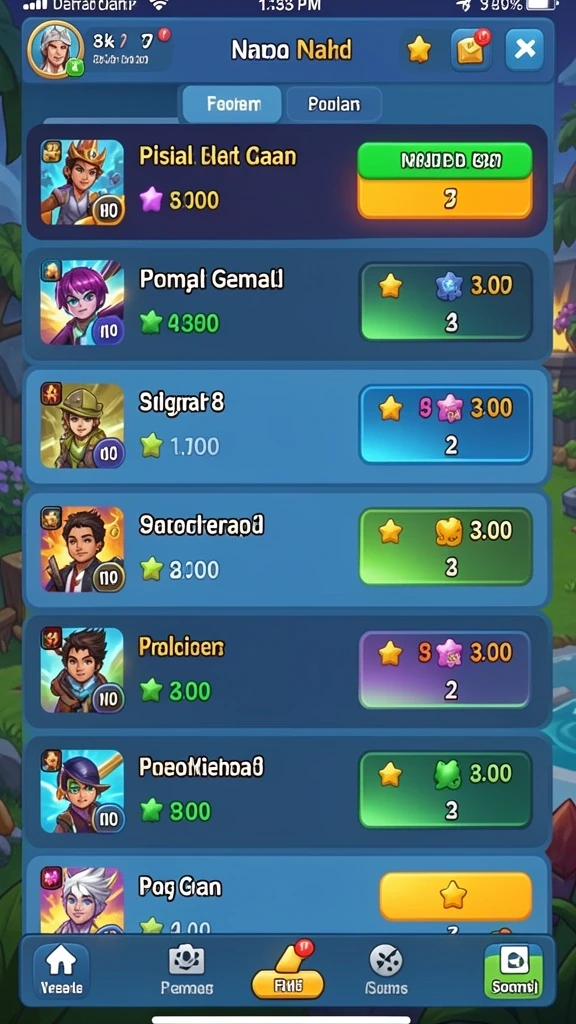
Task: Tap the yellow star button for Pog Gian
Action: point(455,895)
